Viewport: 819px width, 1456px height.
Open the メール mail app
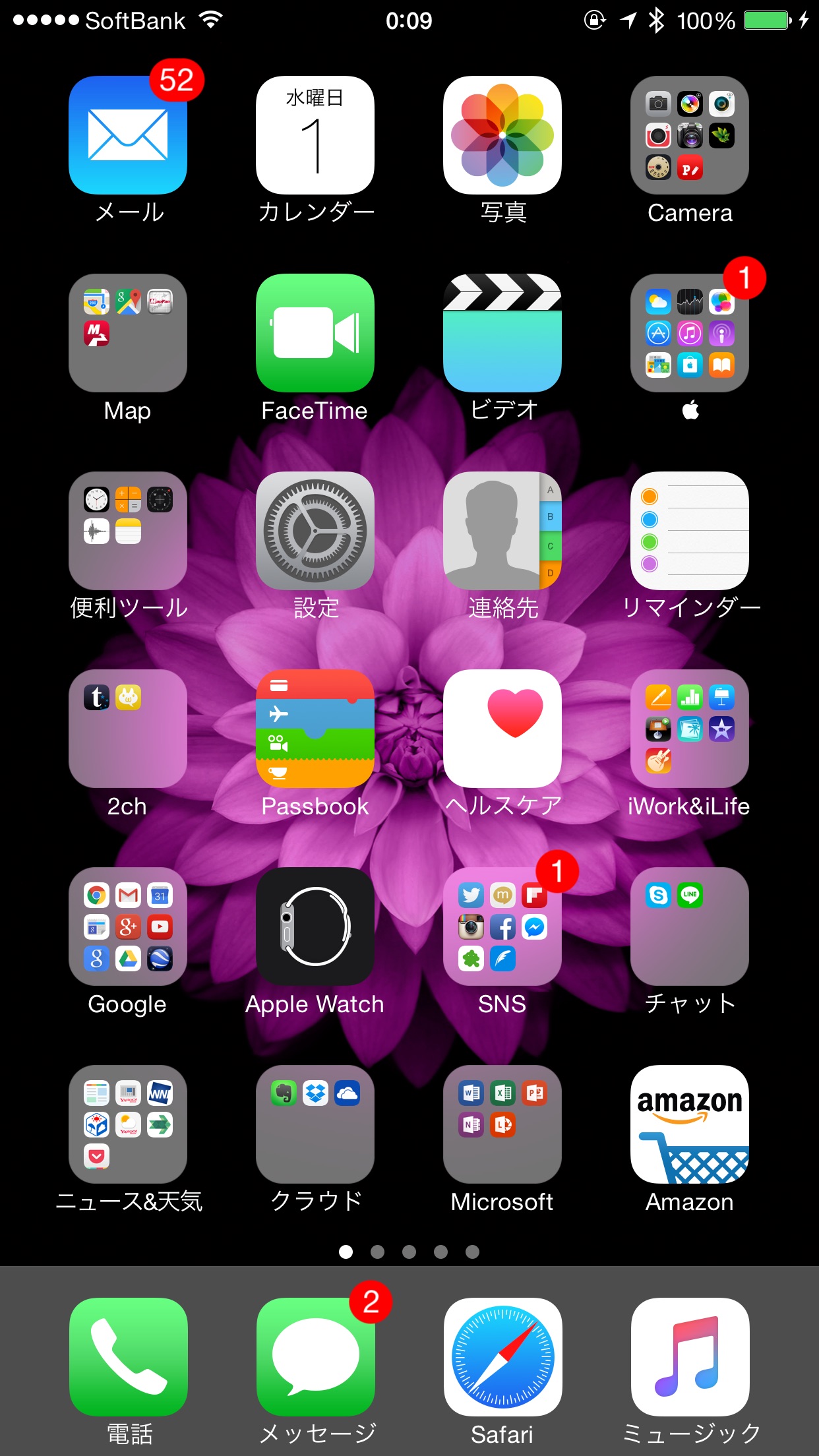tap(128, 135)
